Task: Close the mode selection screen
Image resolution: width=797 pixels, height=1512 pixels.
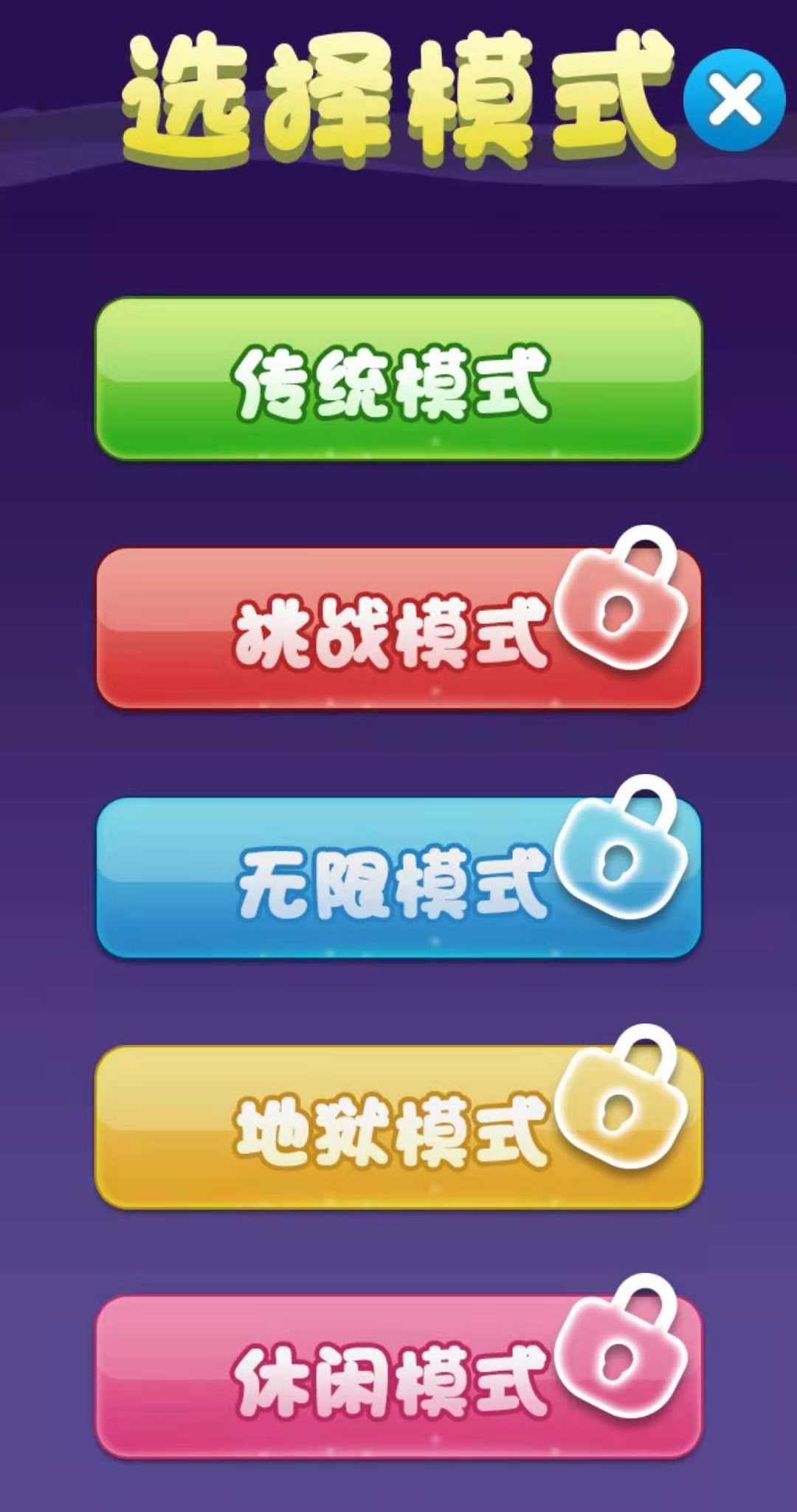Action: (x=734, y=99)
